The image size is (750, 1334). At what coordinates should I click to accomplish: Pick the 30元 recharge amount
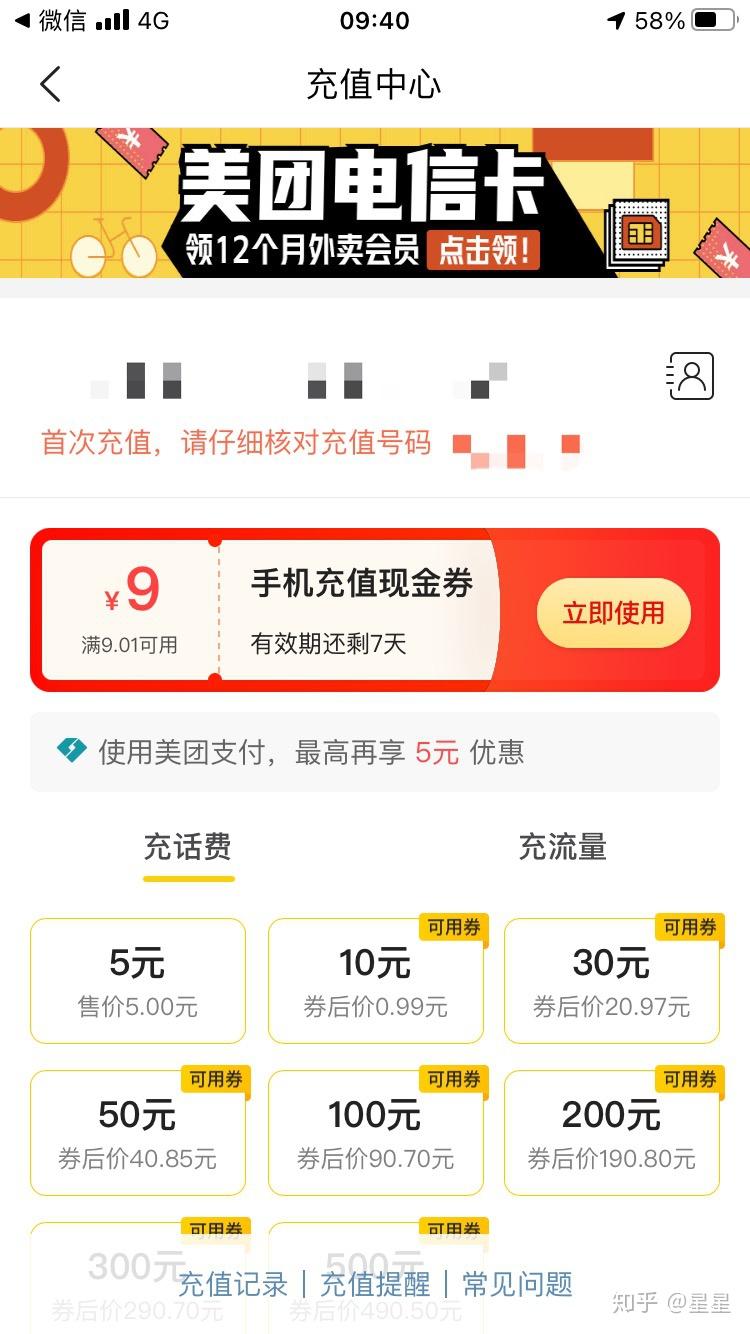pos(611,980)
